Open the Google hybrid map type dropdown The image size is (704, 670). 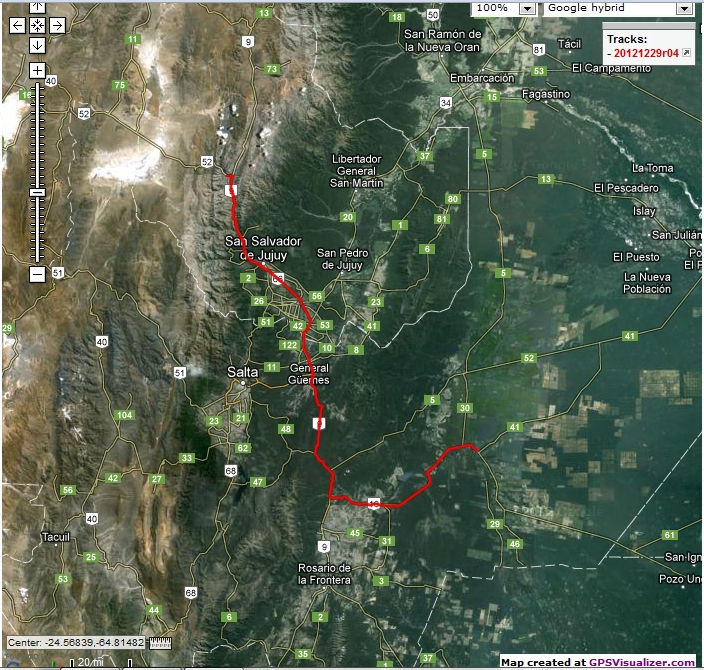(618, 8)
